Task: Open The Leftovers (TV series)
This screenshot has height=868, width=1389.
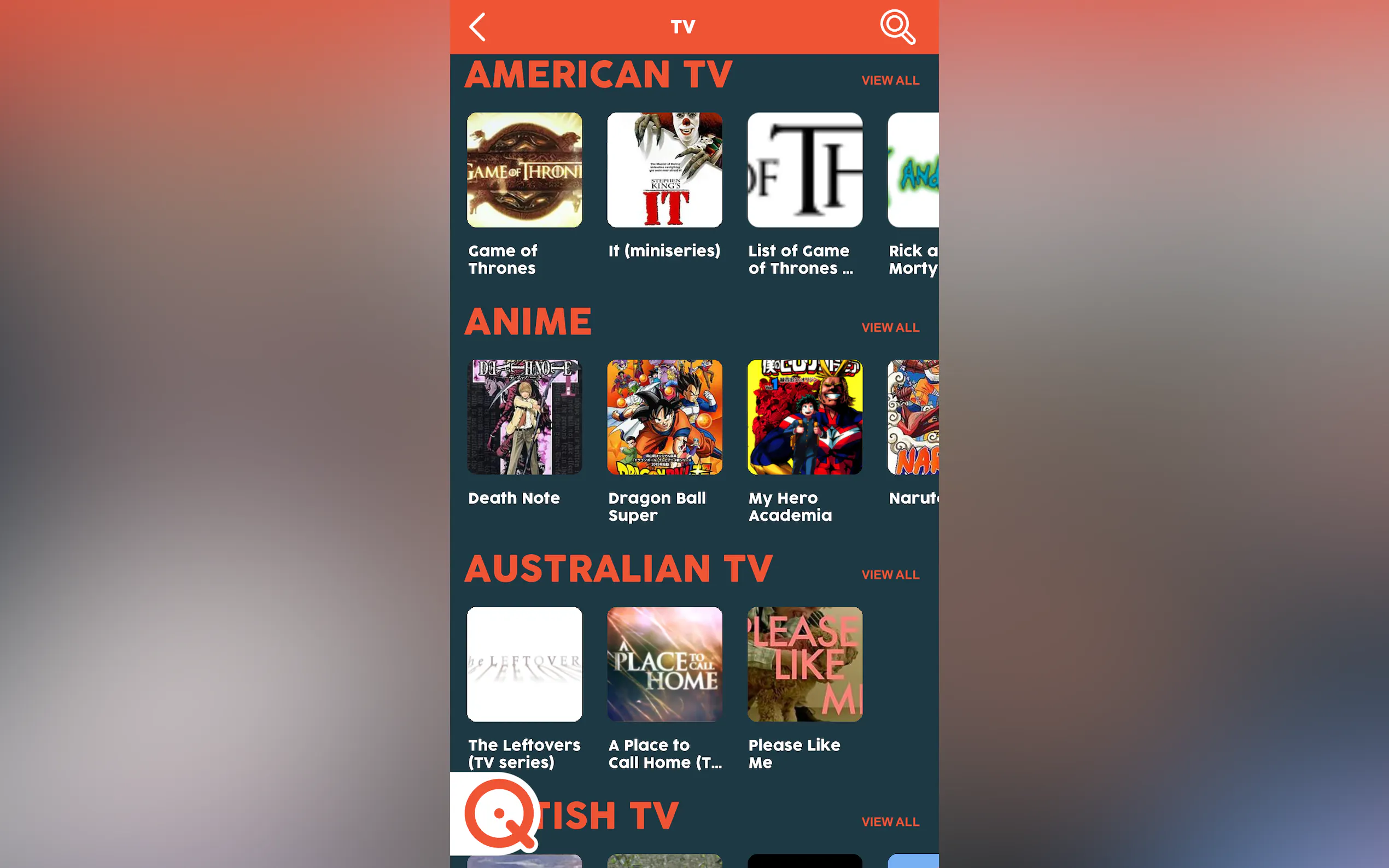Action: point(524,664)
